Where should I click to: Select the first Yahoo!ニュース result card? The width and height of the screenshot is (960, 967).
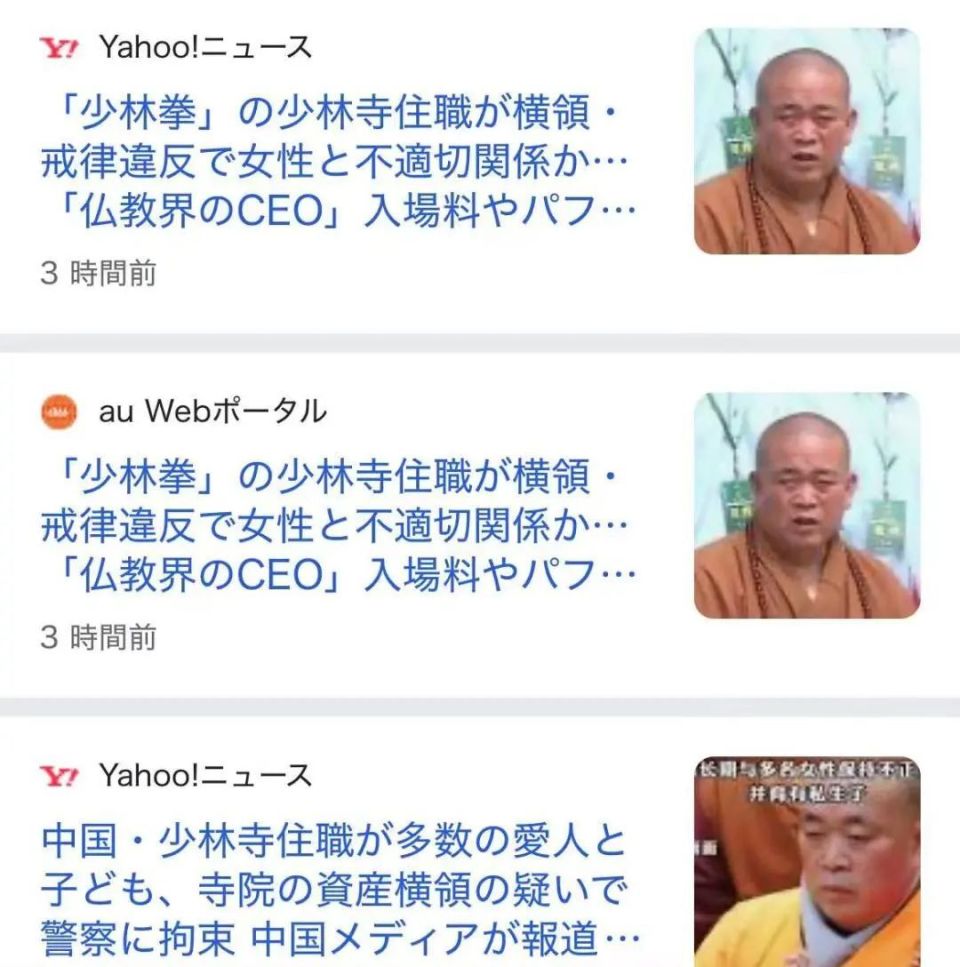coord(400,150)
